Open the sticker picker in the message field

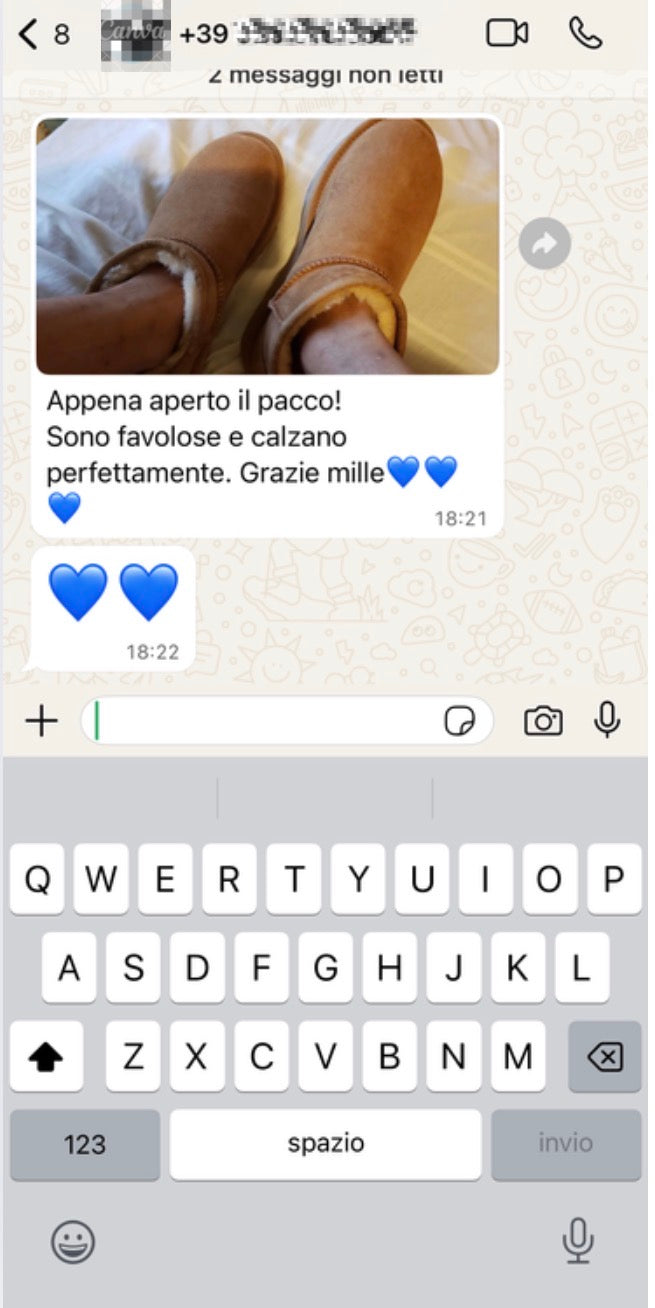[x=459, y=722]
